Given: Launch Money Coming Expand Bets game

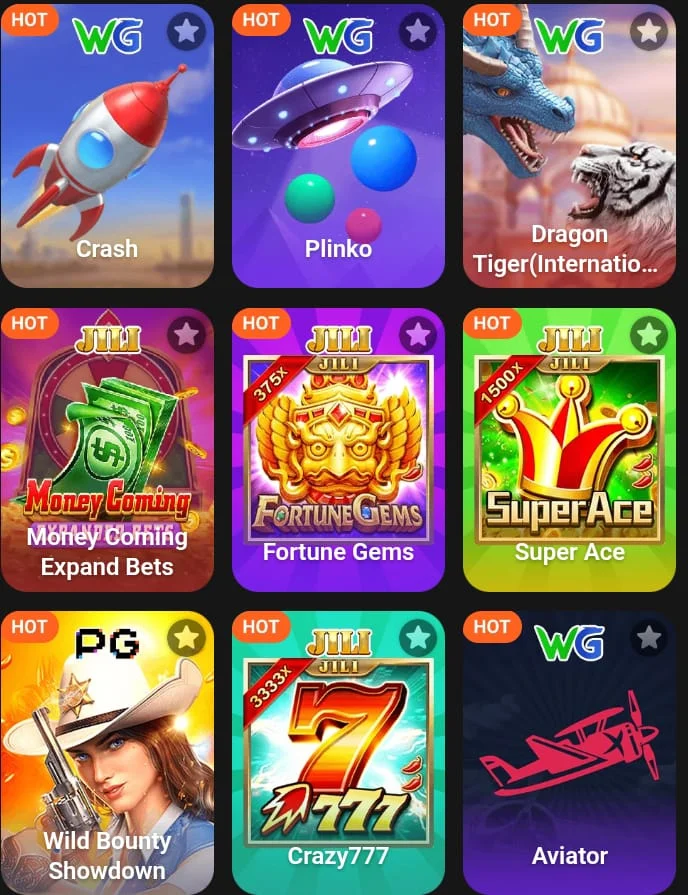Looking at the screenshot, I should tap(107, 460).
